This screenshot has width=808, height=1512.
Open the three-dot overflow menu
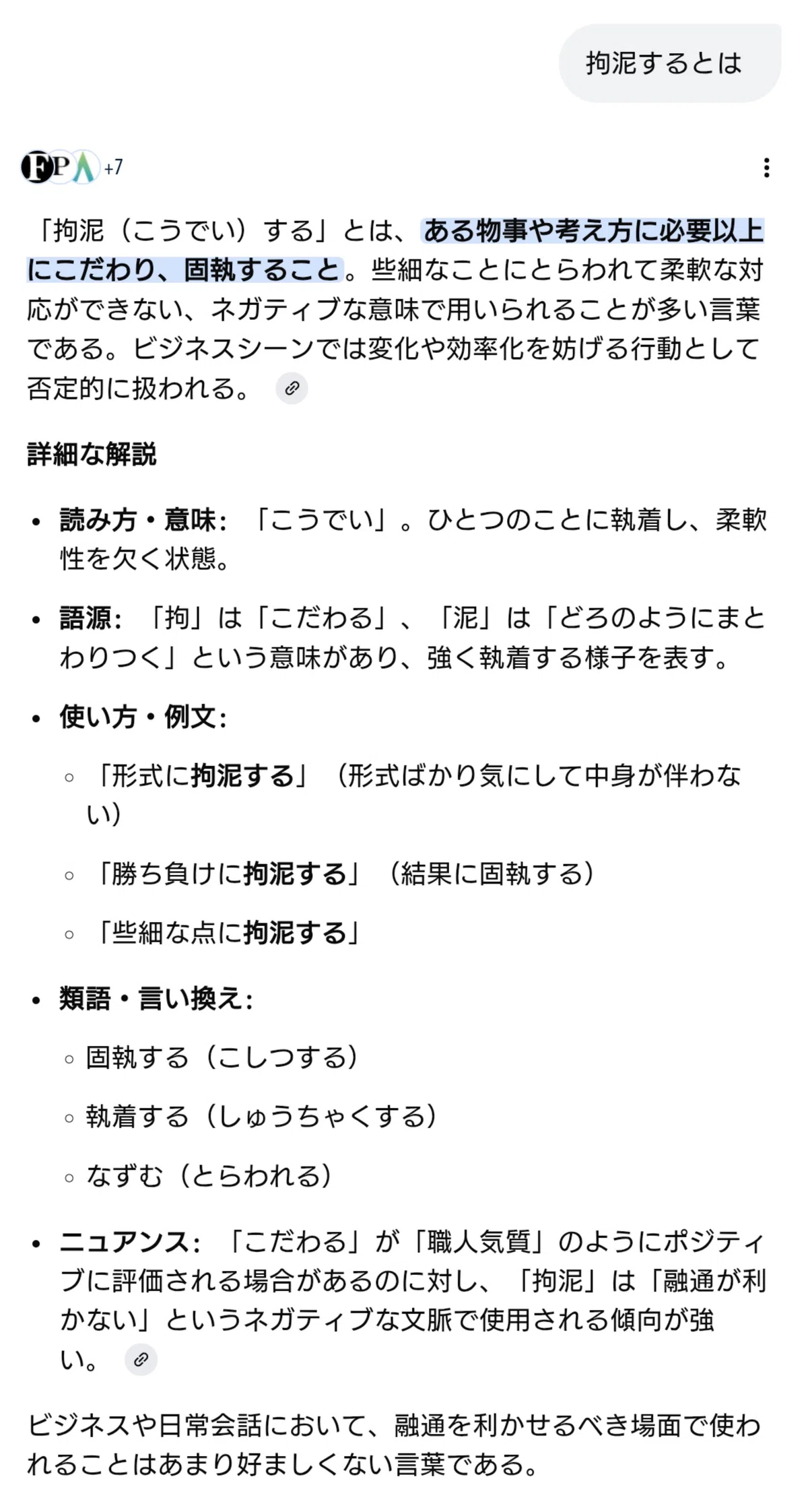pyautogui.click(x=766, y=168)
